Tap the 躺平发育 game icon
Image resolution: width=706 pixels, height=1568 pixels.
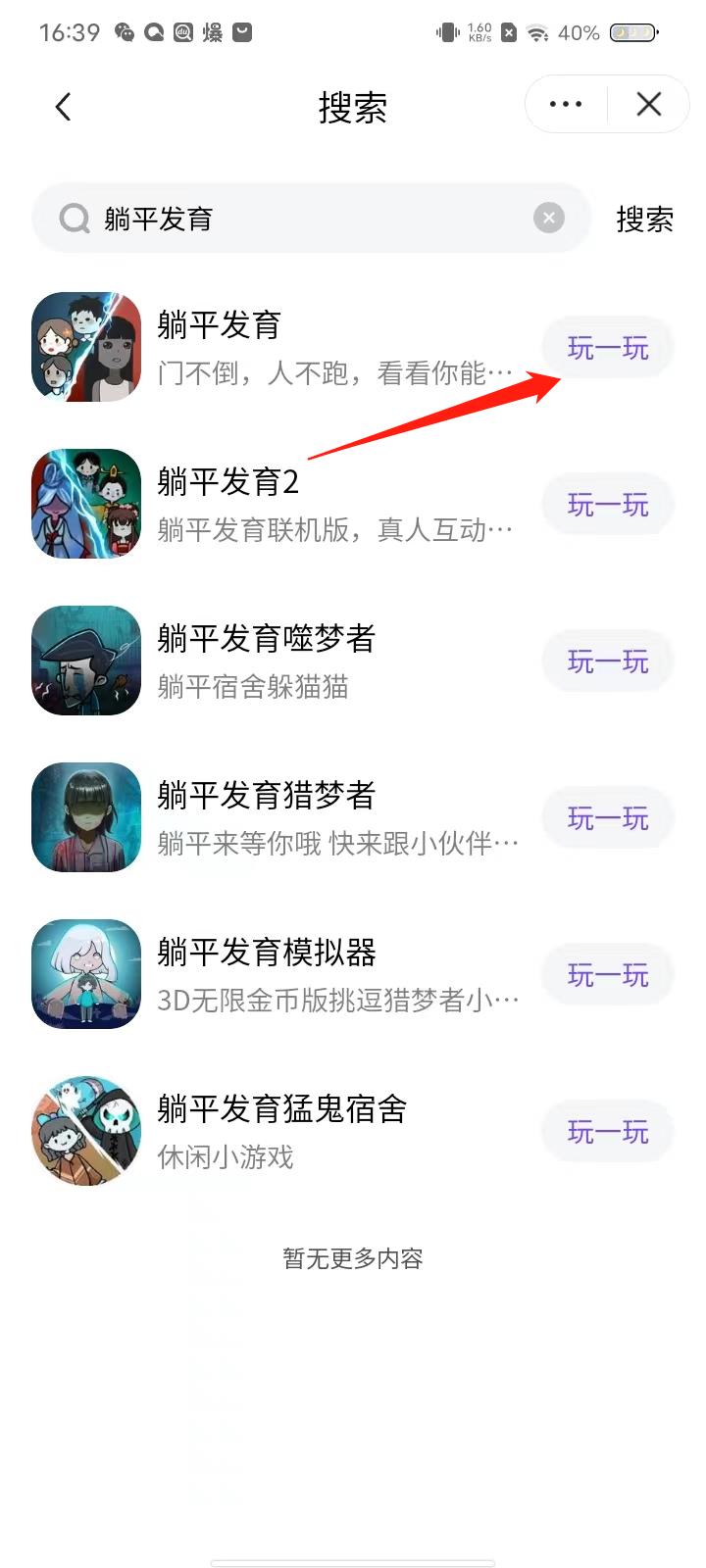coord(85,347)
